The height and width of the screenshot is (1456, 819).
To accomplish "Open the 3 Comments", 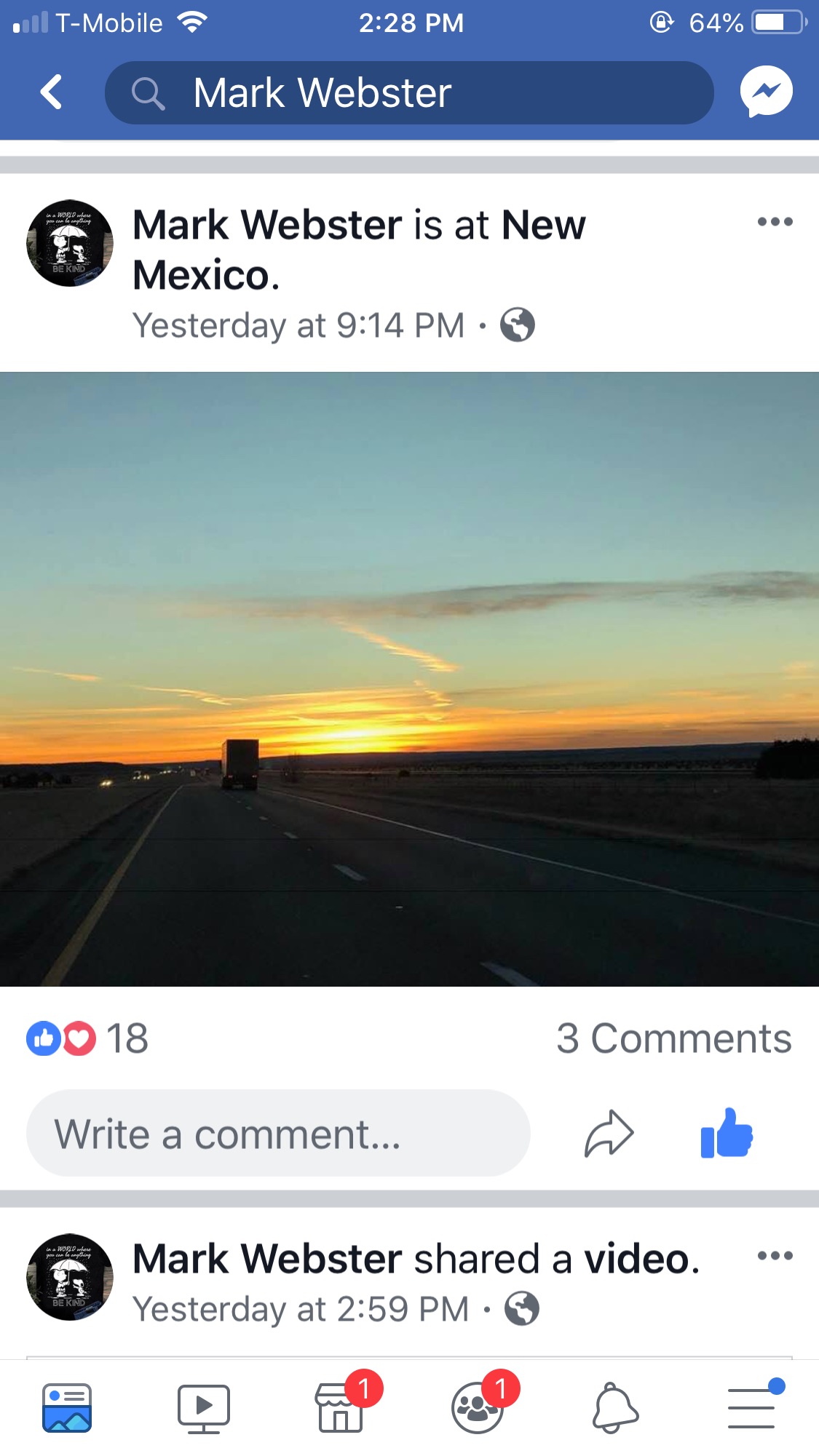I will click(673, 1038).
